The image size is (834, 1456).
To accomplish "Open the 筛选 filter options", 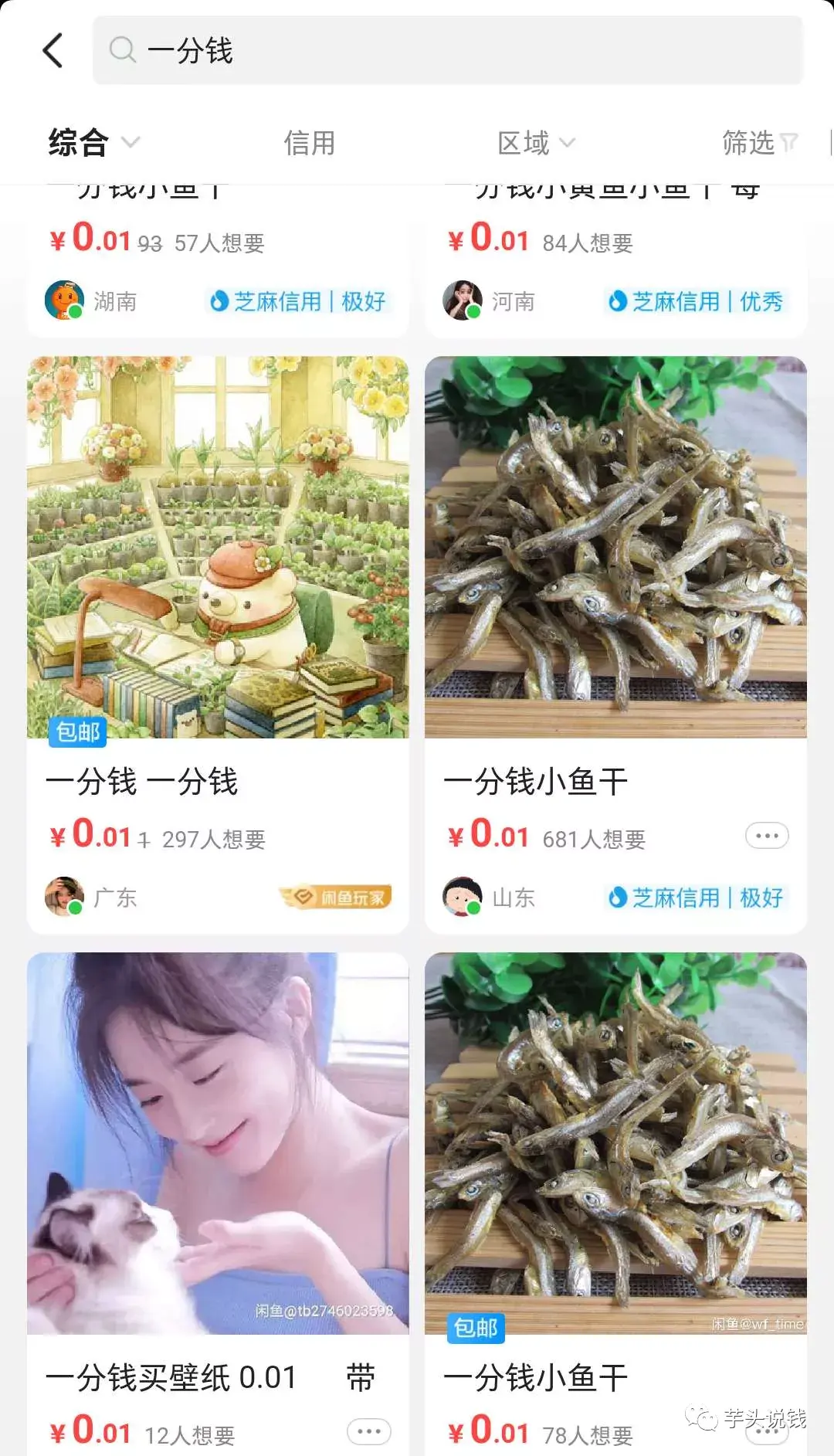I will tap(758, 143).
